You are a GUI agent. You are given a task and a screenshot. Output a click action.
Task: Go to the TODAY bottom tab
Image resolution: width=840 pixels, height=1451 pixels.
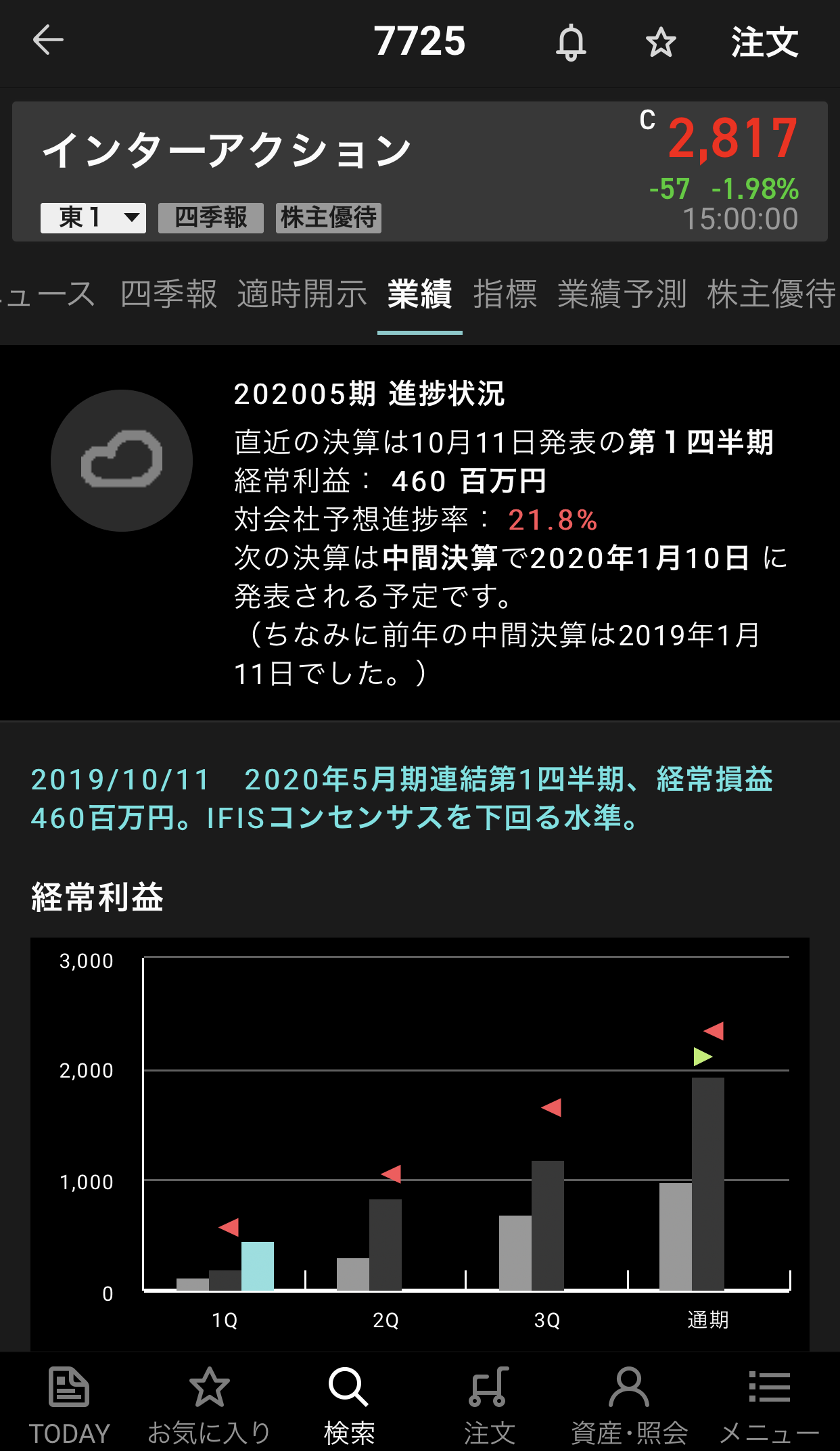tap(69, 1404)
